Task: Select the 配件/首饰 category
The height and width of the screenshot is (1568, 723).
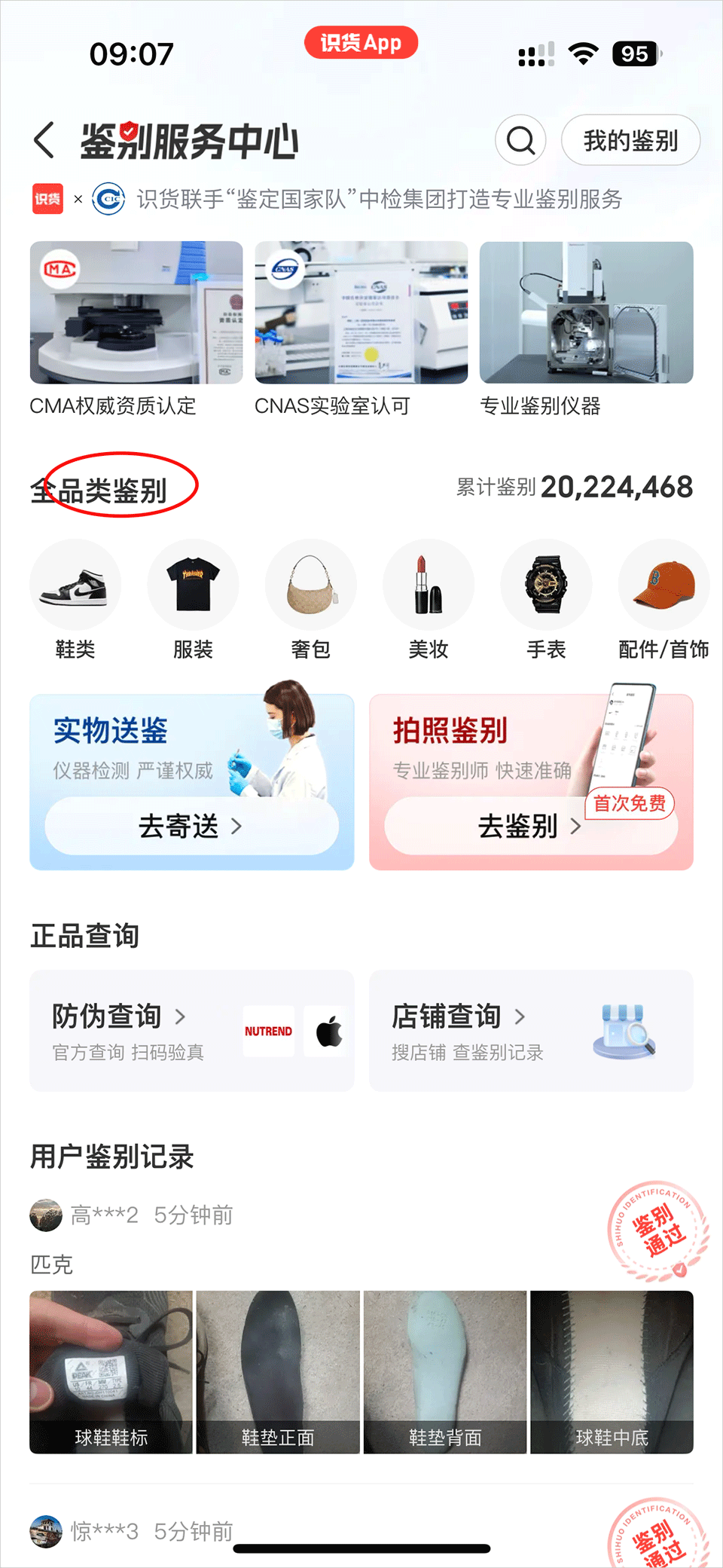Action: [x=663, y=585]
